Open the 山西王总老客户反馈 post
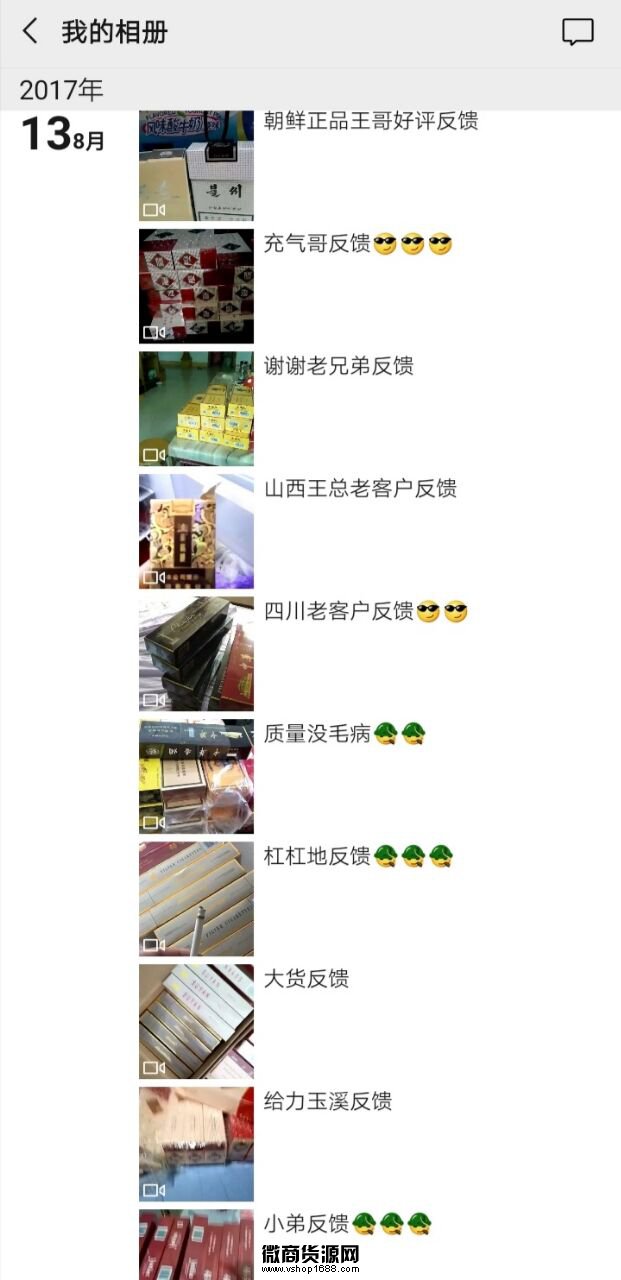The image size is (621, 1280). click(196, 531)
